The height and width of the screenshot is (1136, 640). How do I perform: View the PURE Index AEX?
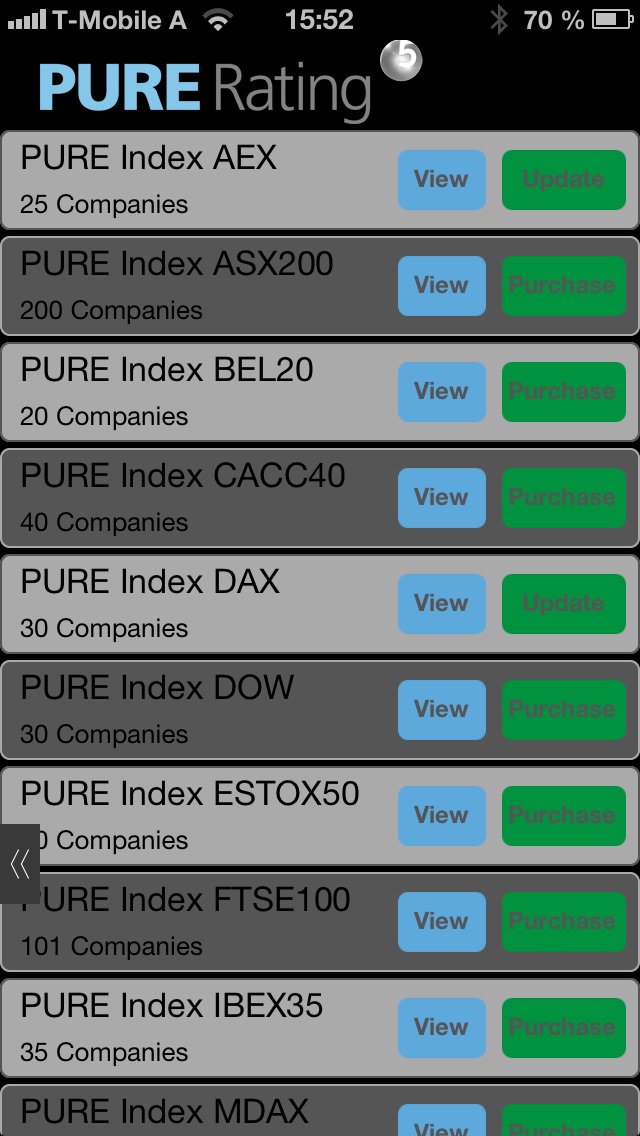click(441, 180)
